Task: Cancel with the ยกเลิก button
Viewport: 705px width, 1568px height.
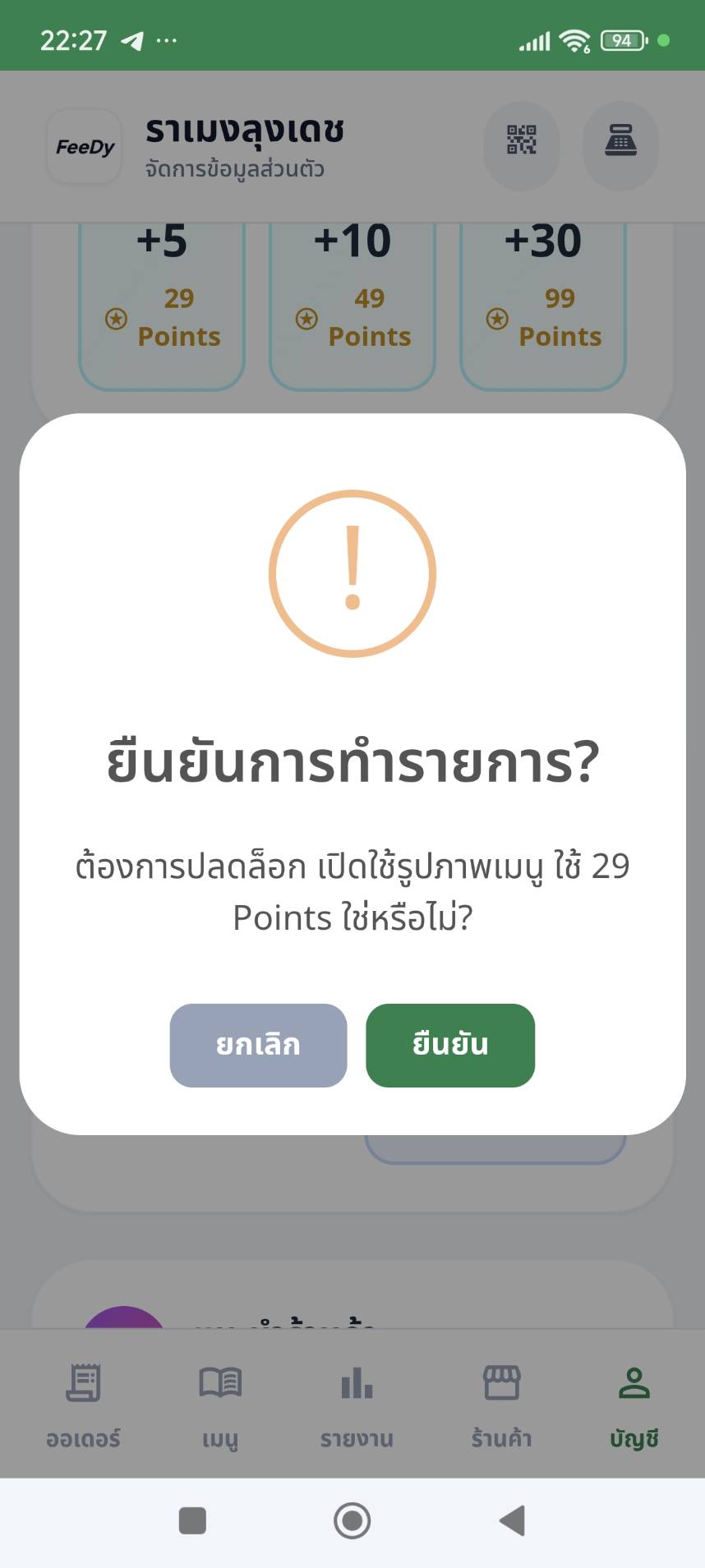Action: tap(258, 1045)
